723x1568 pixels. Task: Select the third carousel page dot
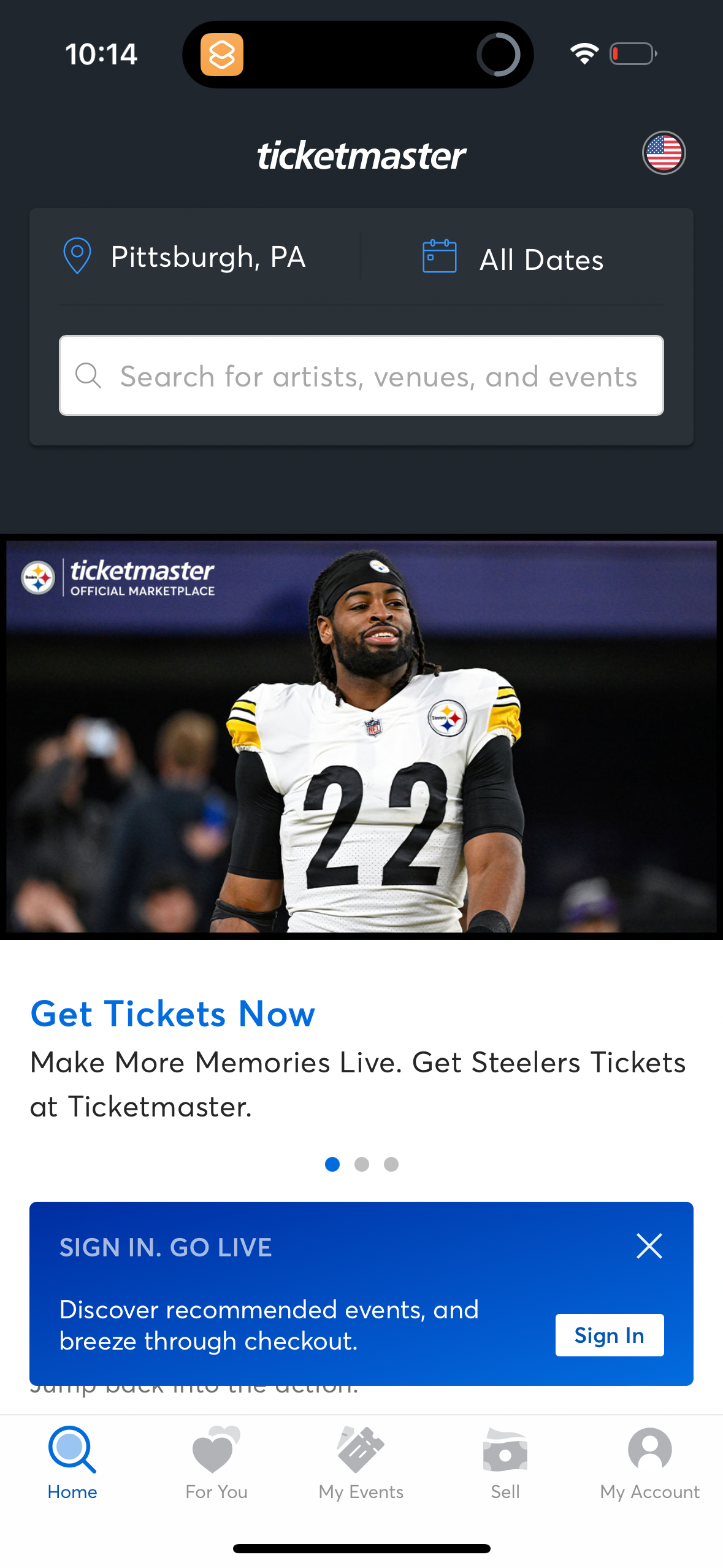click(x=391, y=1164)
